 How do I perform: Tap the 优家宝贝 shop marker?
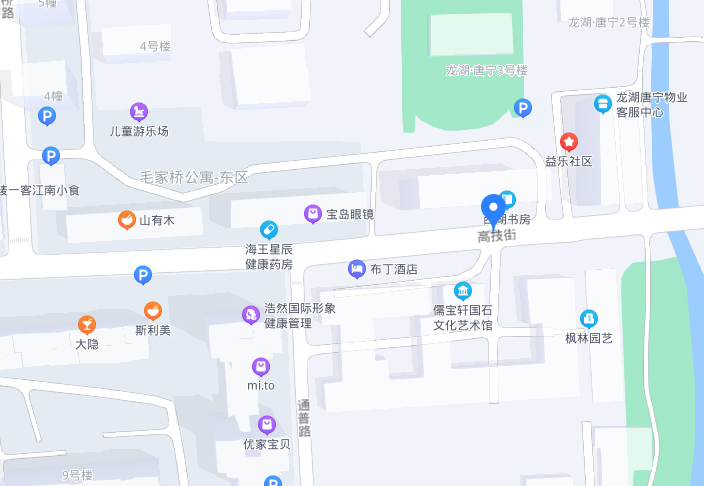267,425
